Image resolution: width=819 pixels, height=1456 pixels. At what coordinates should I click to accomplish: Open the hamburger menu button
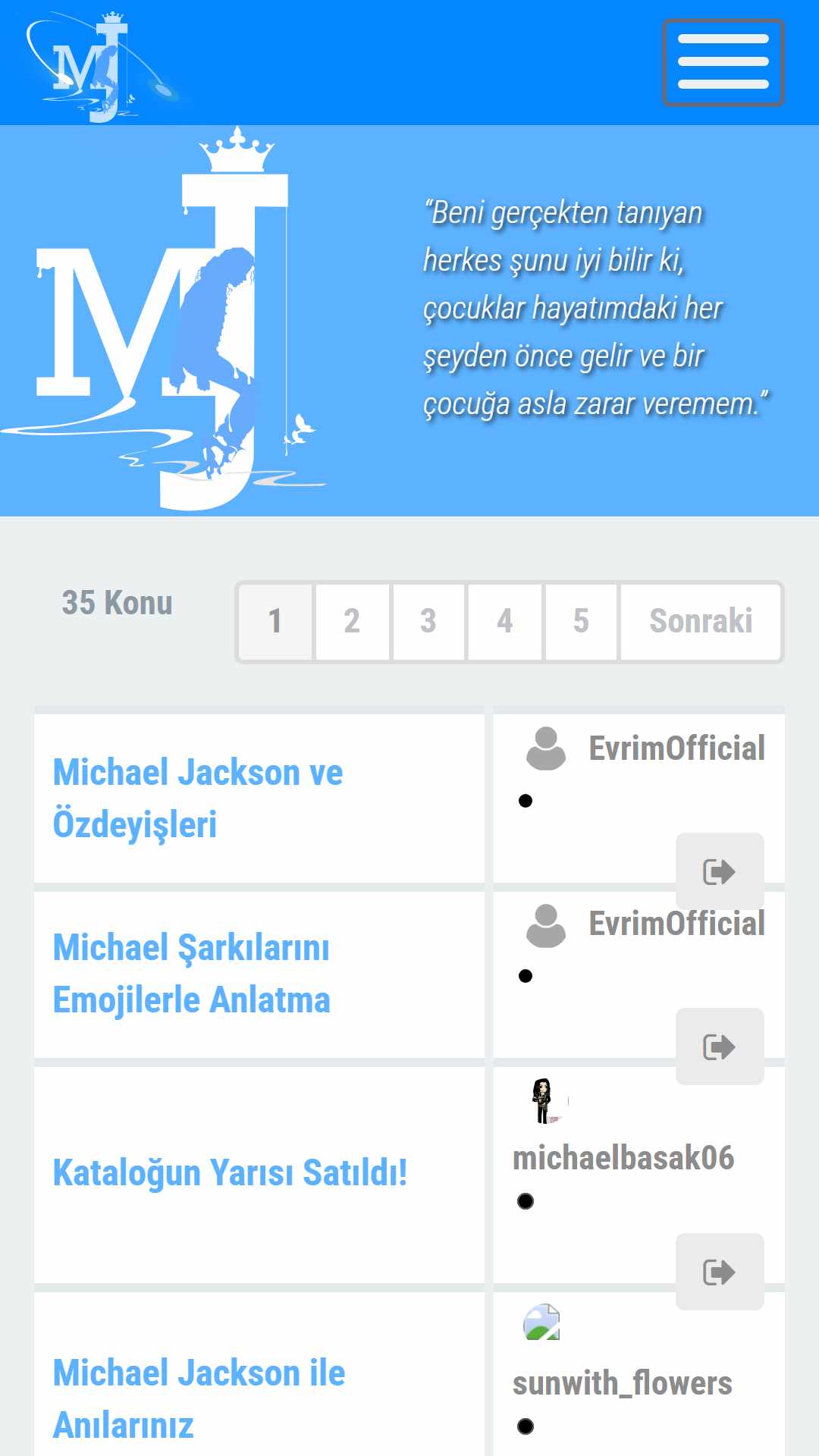723,62
